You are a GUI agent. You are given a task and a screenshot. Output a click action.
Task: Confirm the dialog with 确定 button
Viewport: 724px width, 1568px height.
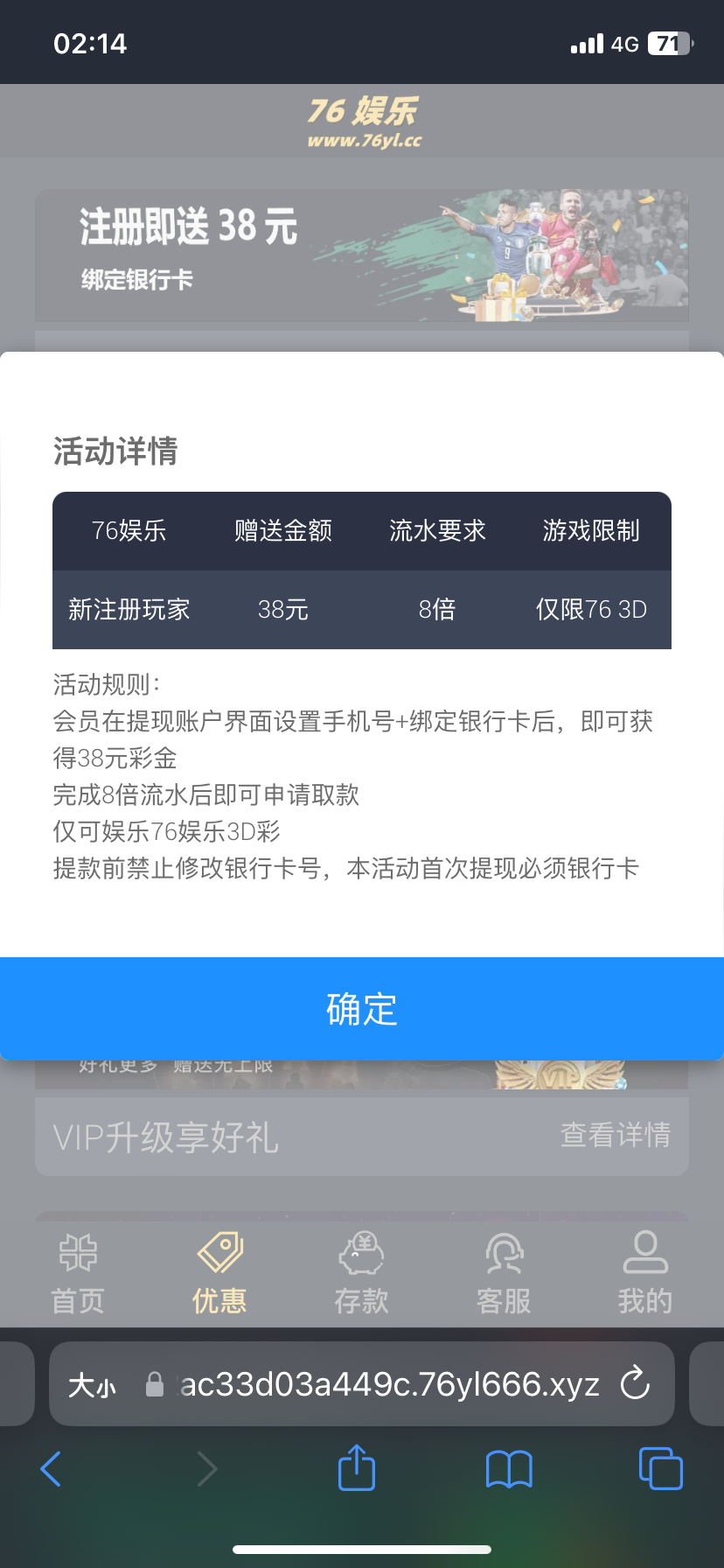click(x=362, y=1009)
